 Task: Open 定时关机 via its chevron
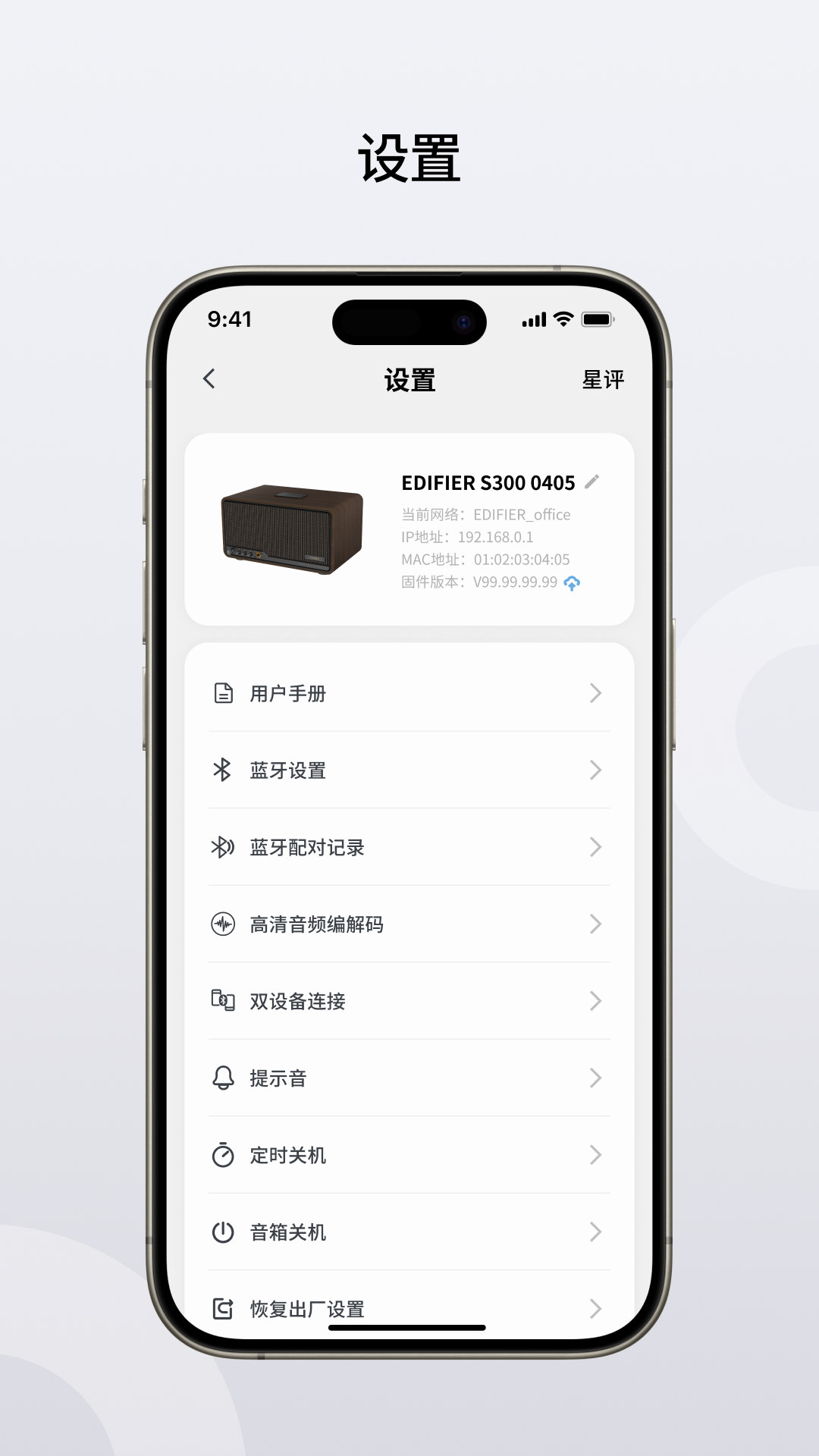(x=597, y=1155)
